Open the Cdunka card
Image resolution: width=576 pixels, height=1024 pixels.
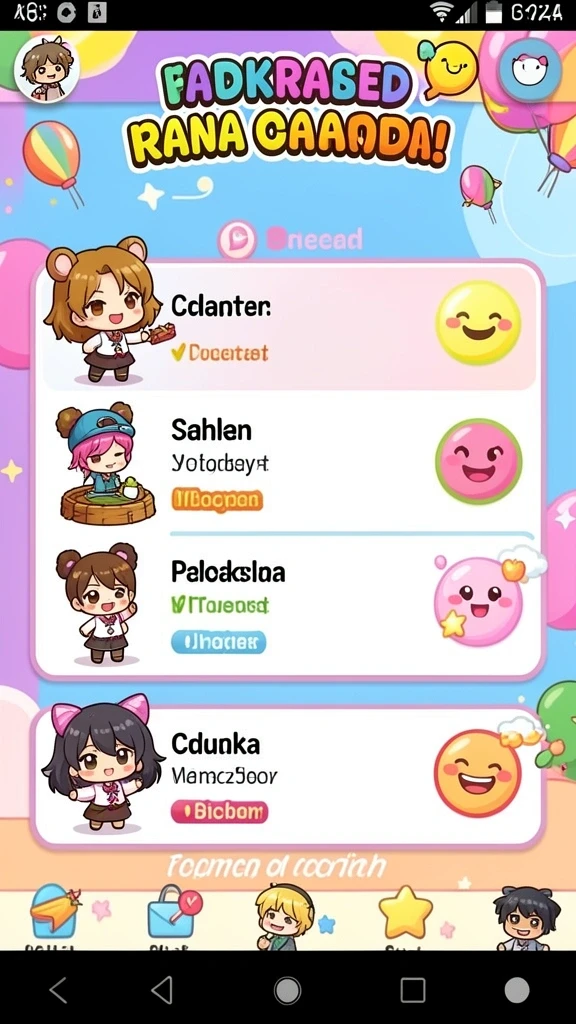[288, 776]
